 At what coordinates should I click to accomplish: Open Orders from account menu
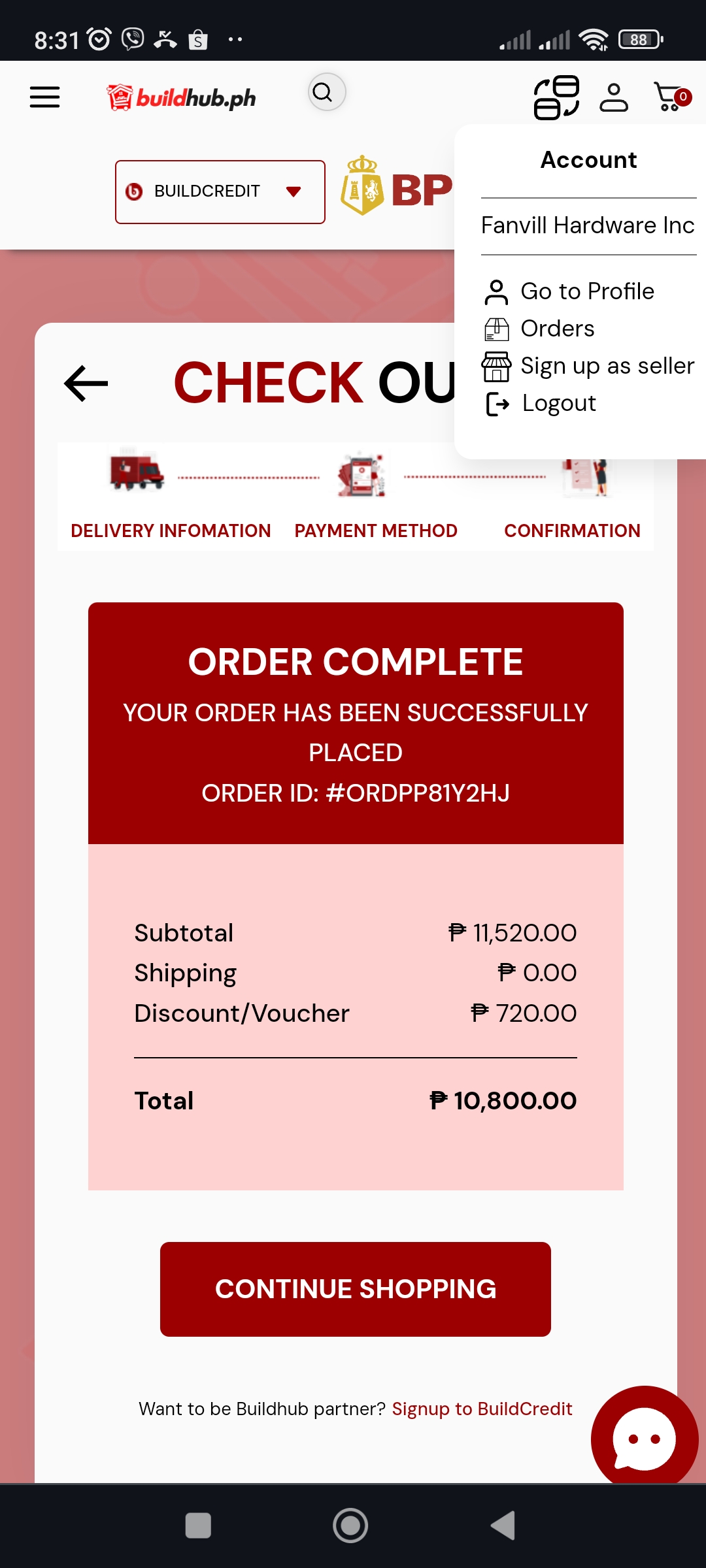557,329
